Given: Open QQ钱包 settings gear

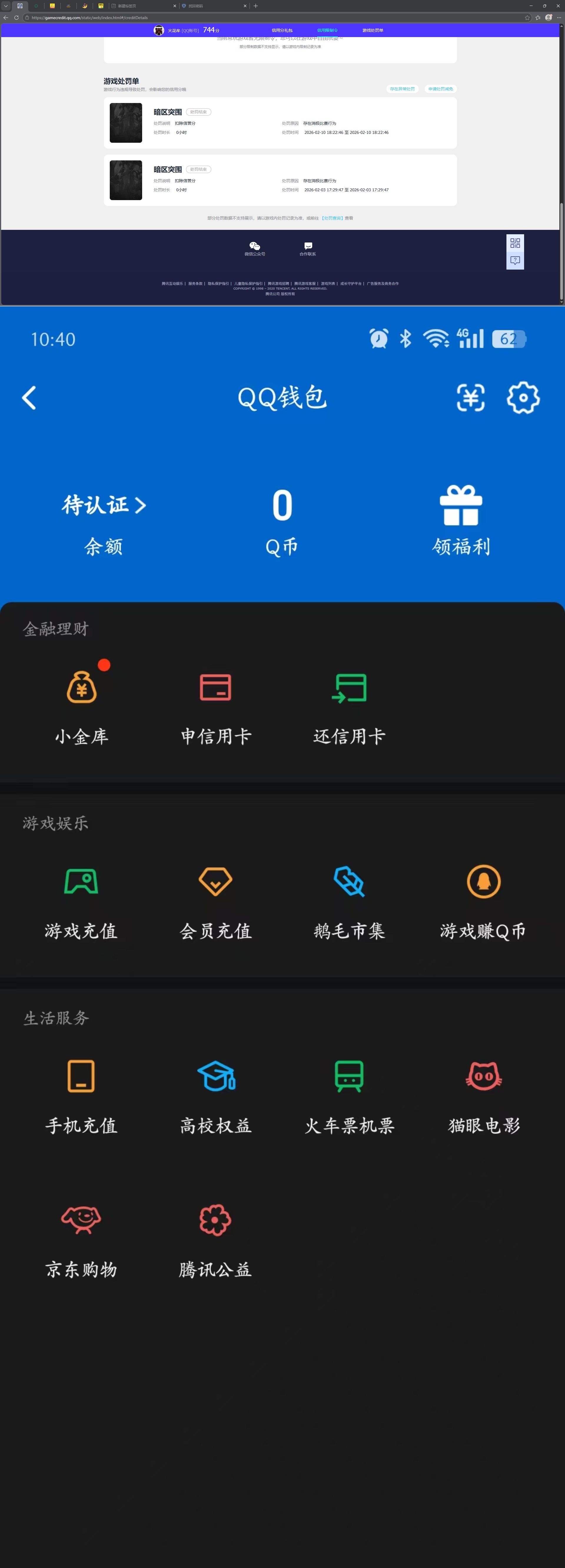Looking at the screenshot, I should tap(522, 398).
